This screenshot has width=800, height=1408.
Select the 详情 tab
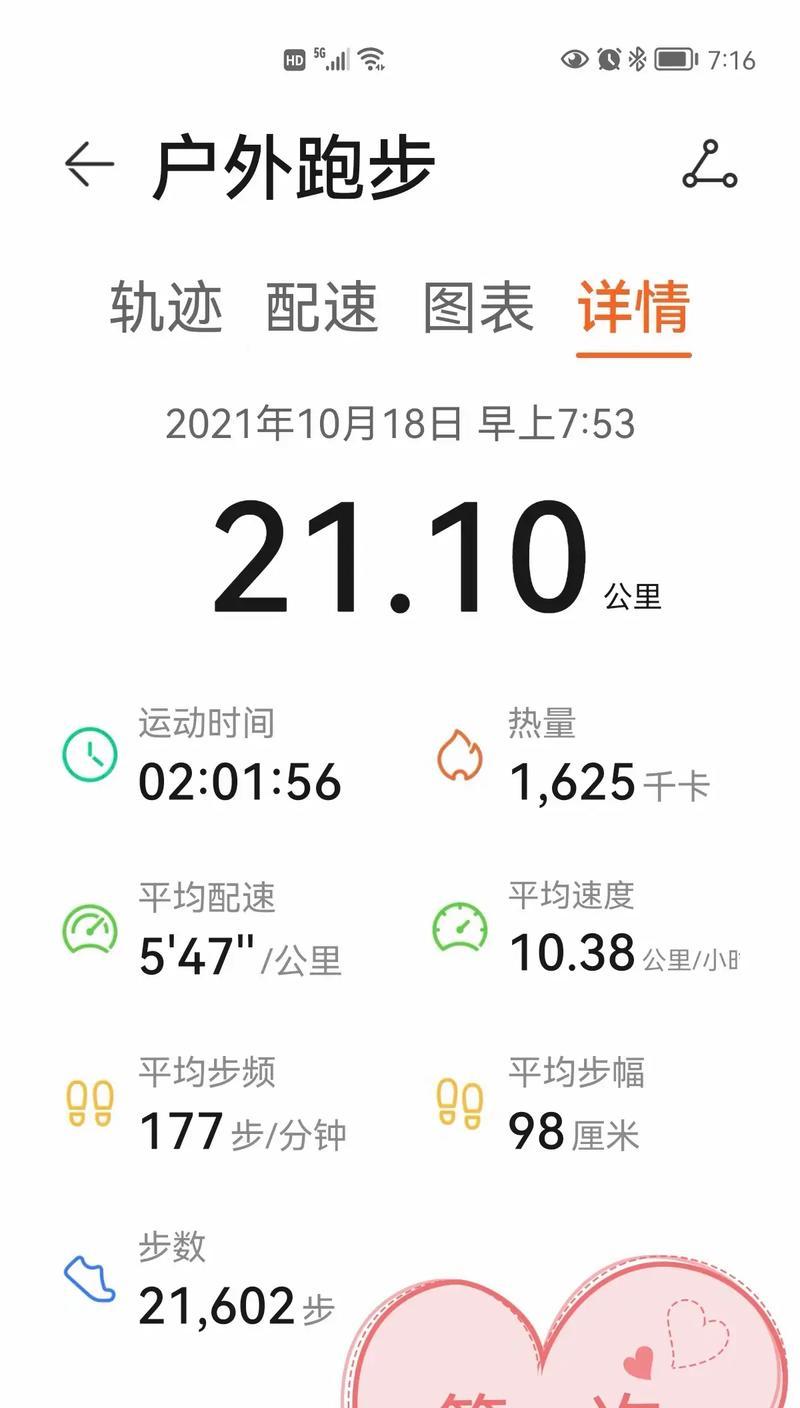pos(634,307)
